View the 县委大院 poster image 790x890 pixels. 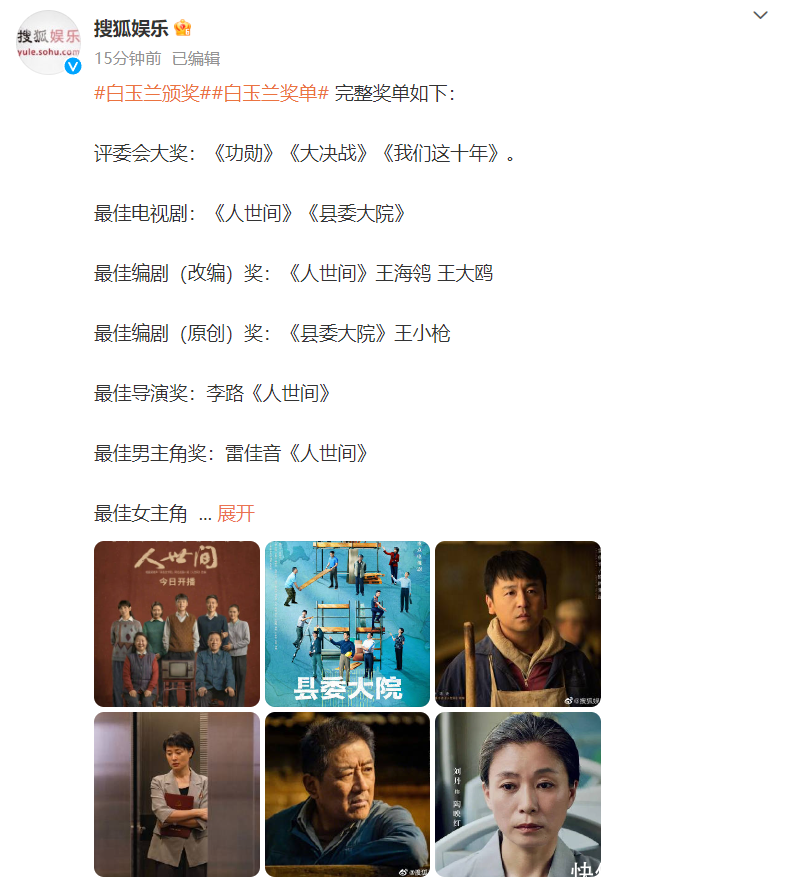tap(347, 624)
